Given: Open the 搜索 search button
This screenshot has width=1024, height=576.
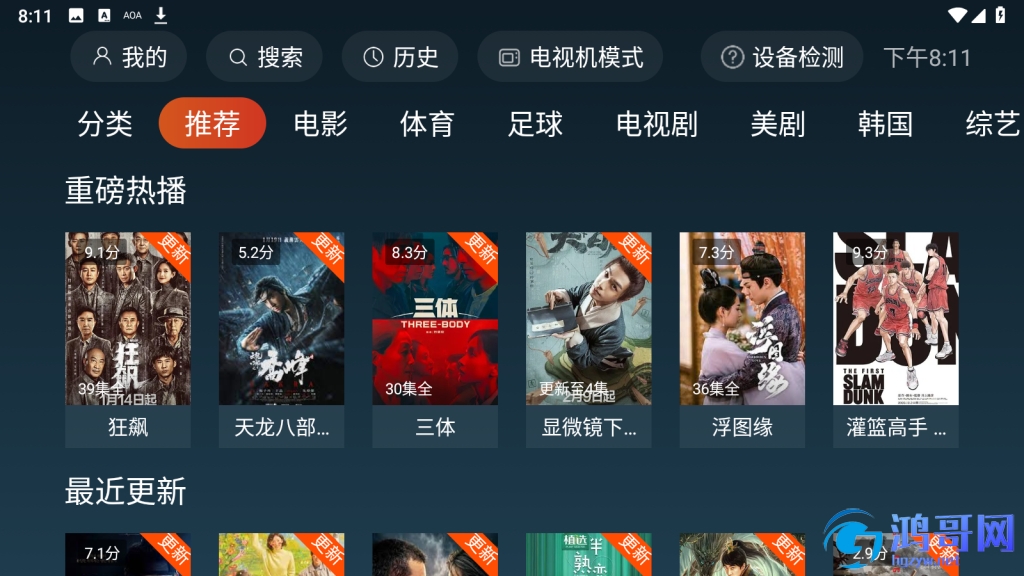Looking at the screenshot, I should point(264,57).
